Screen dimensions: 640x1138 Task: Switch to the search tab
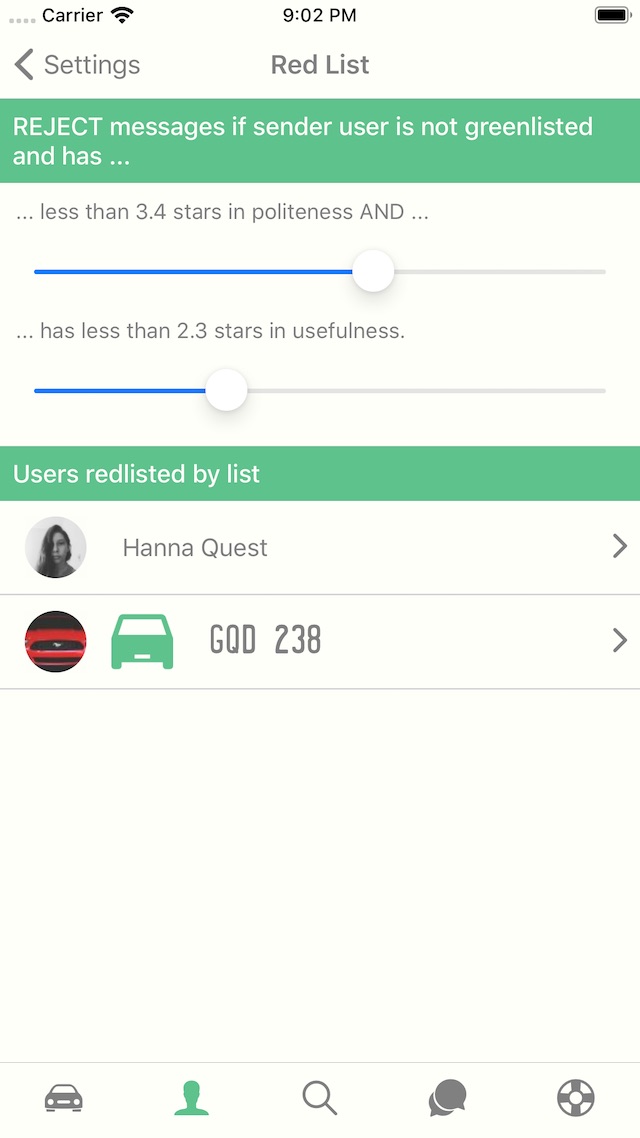319,1098
